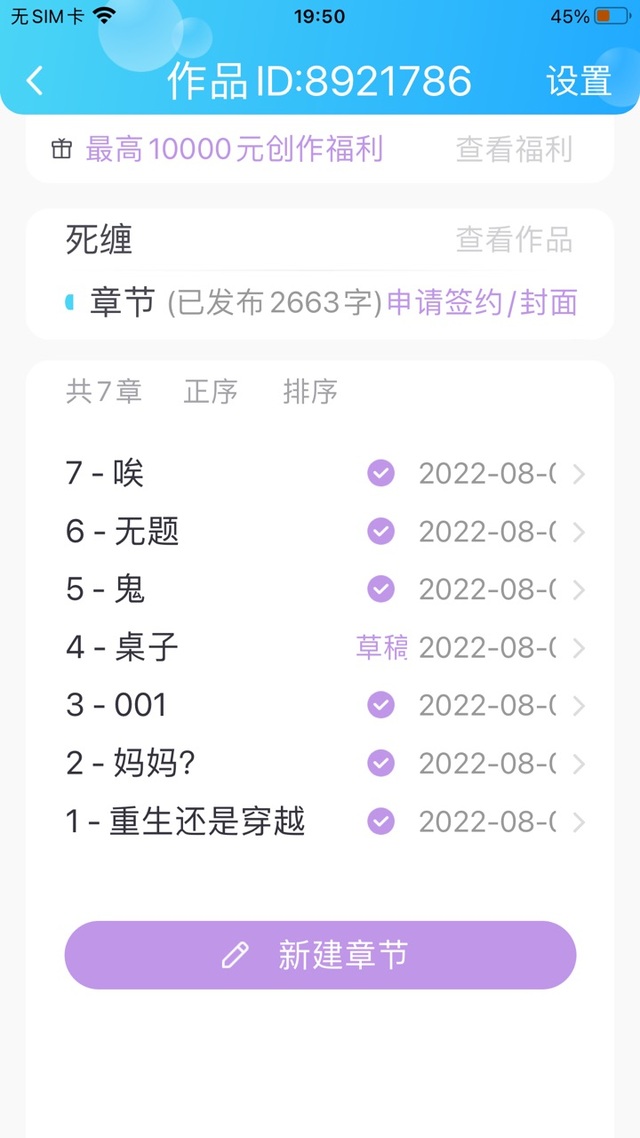The width and height of the screenshot is (640, 1138).
Task: Tap 查看福利 to view benefits
Action: coord(514,150)
